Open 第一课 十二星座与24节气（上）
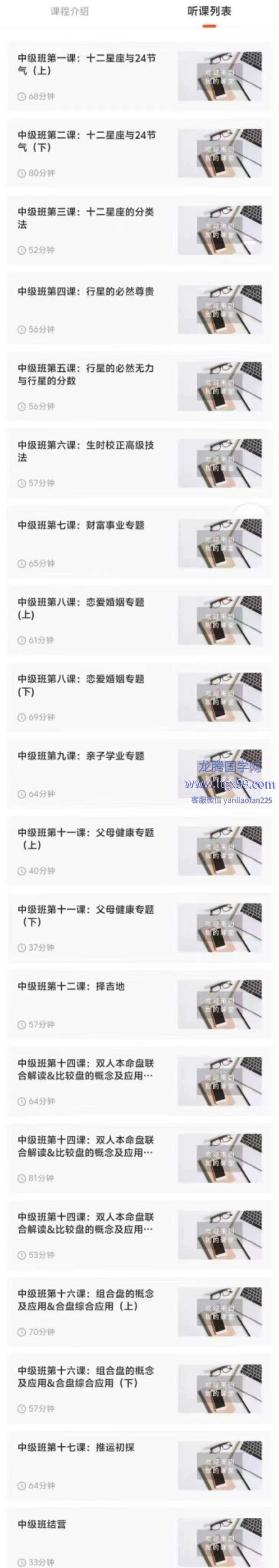Screen dimensions: 279x1568 coord(86,64)
